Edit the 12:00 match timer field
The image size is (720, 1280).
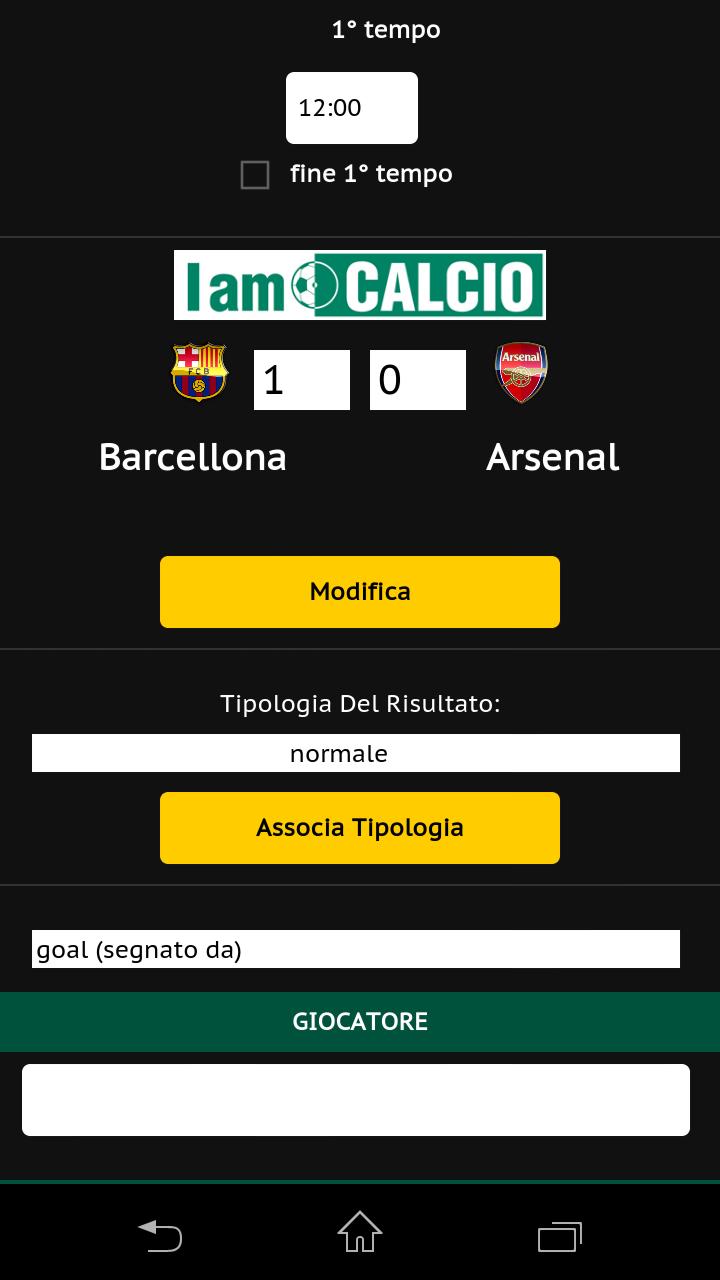351,107
